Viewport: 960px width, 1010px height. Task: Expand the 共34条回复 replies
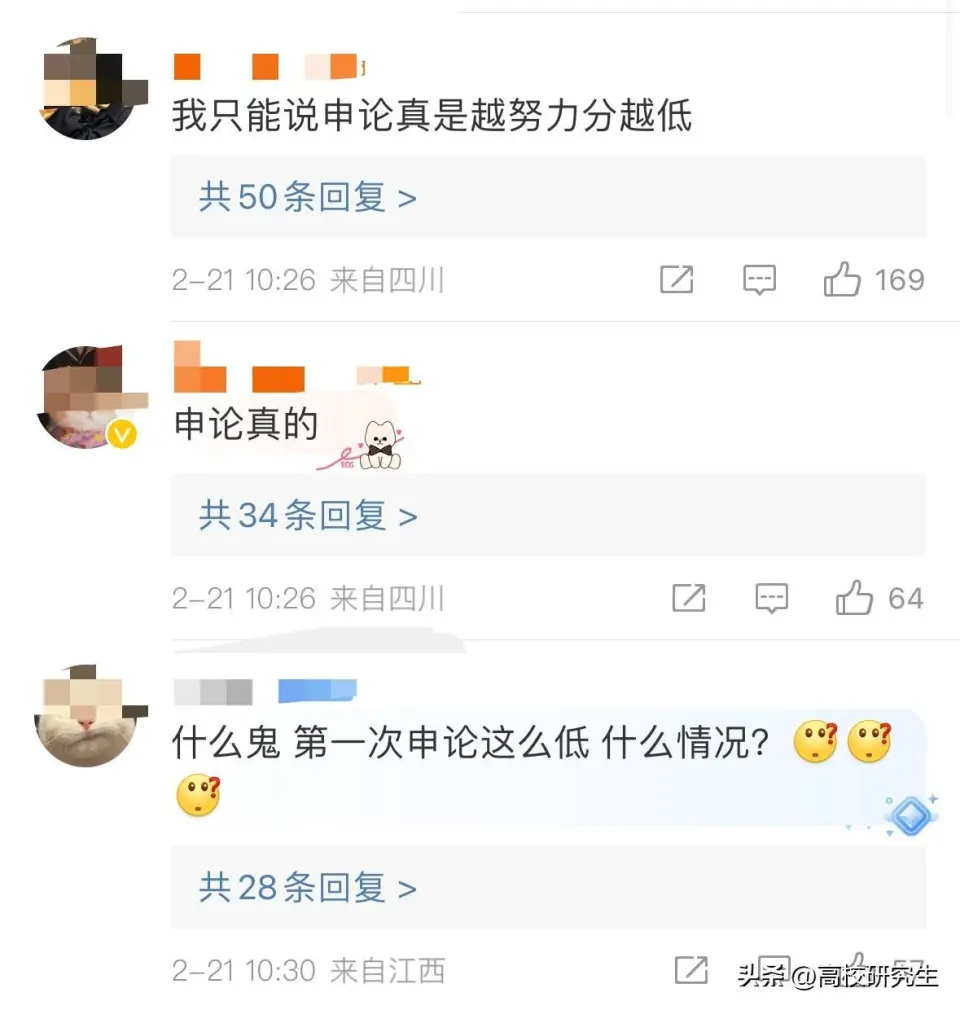click(307, 516)
